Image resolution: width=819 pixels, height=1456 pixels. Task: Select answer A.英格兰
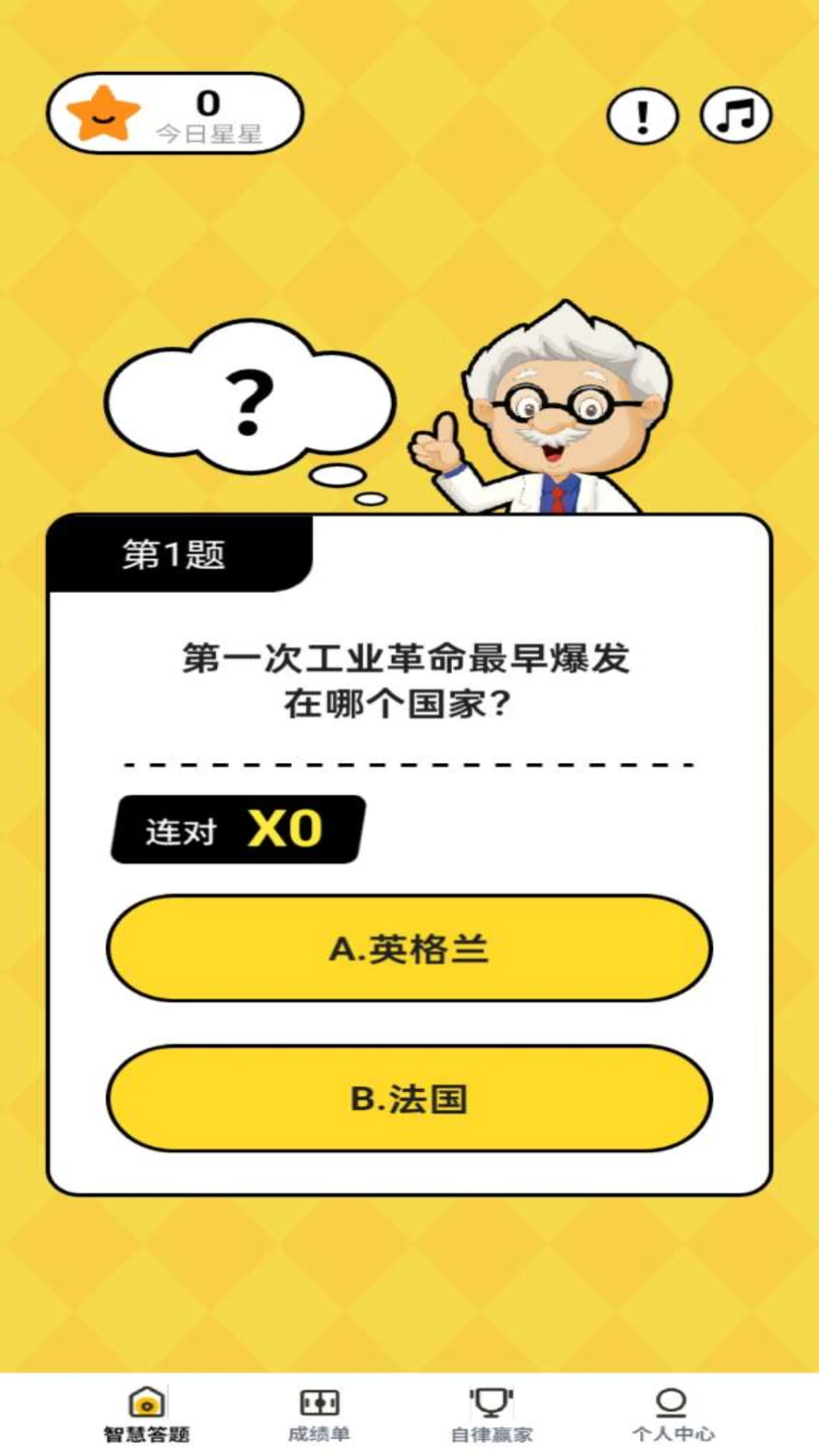pyautogui.click(x=409, y=948)
